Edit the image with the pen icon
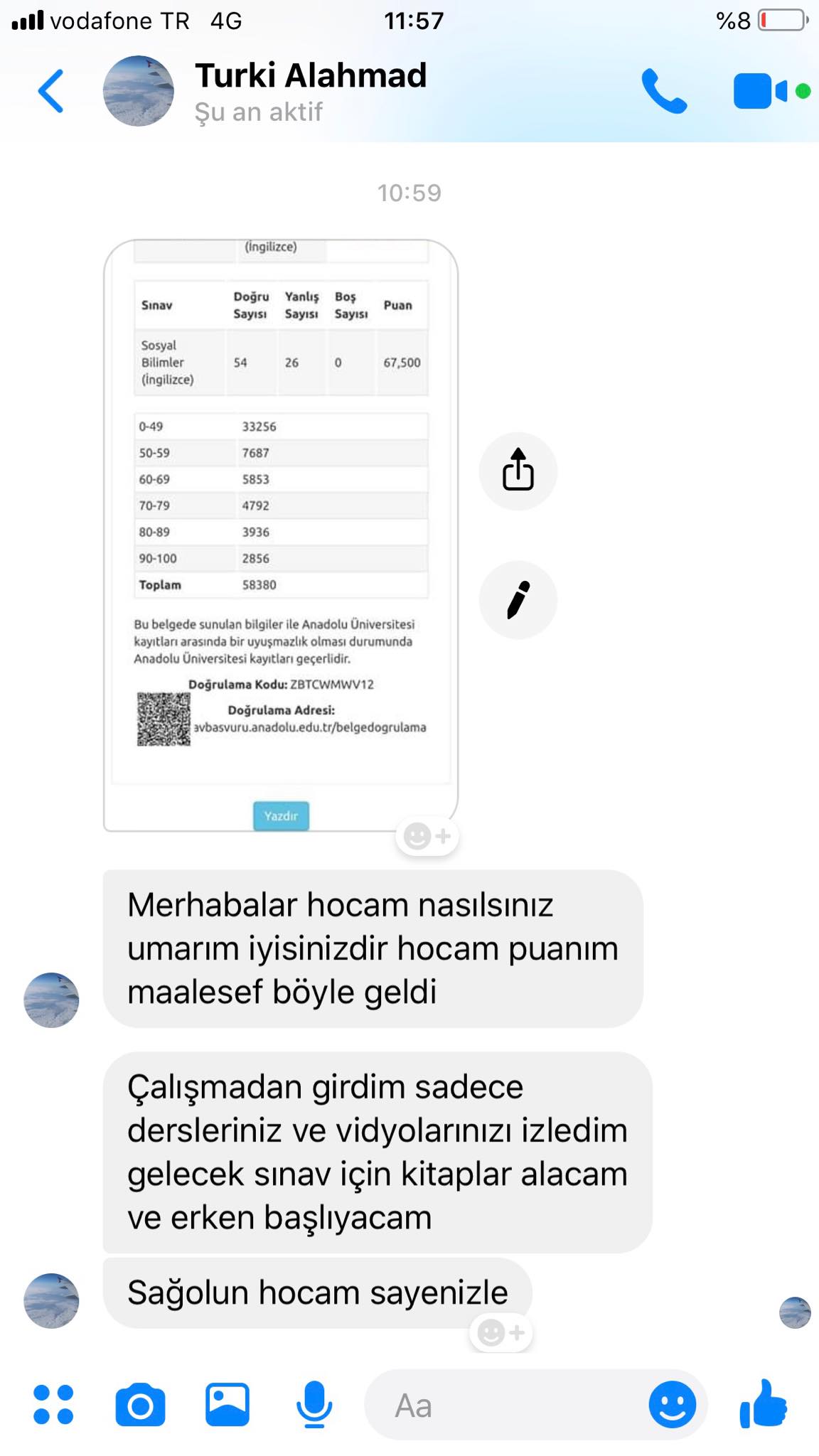 tap(518, 600)
